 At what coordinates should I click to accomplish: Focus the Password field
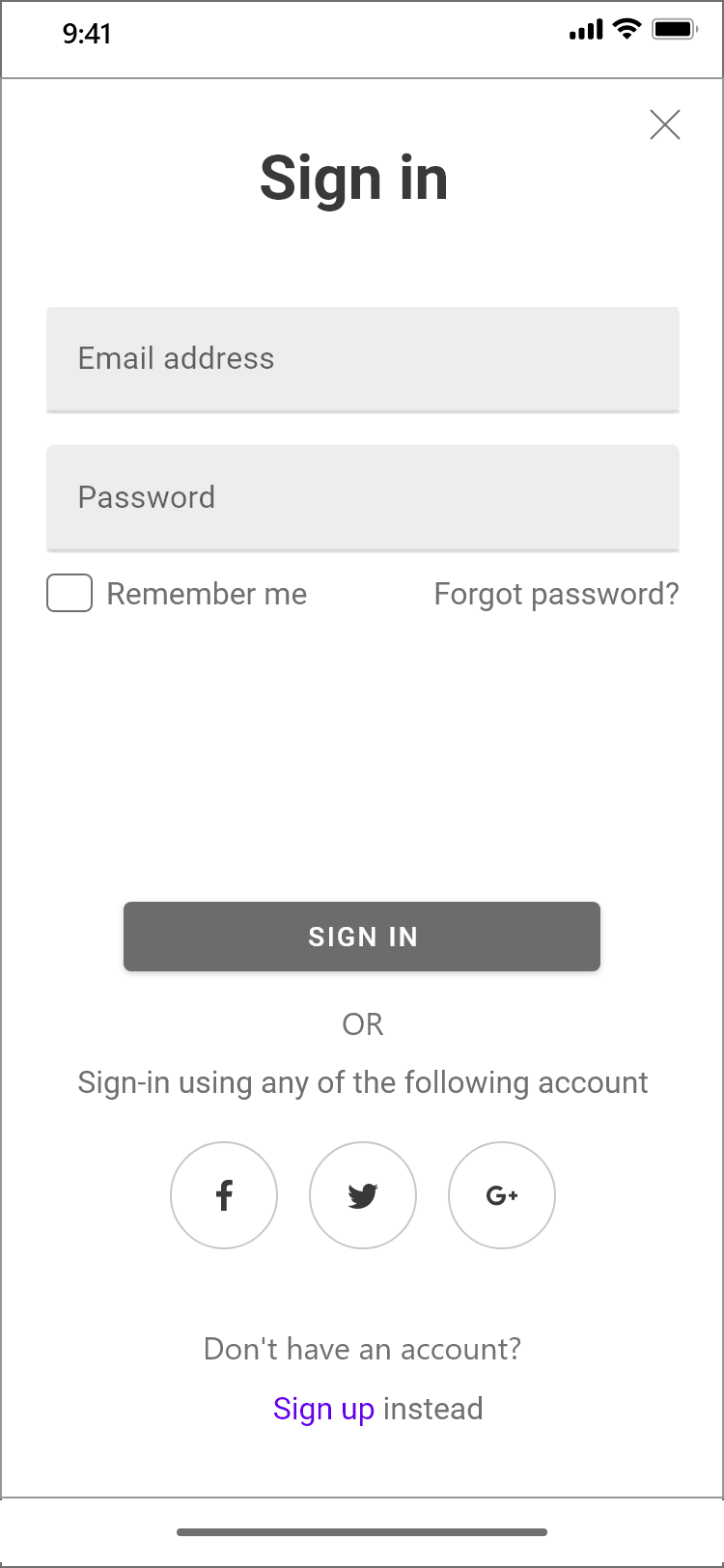(x=363, y=498)
